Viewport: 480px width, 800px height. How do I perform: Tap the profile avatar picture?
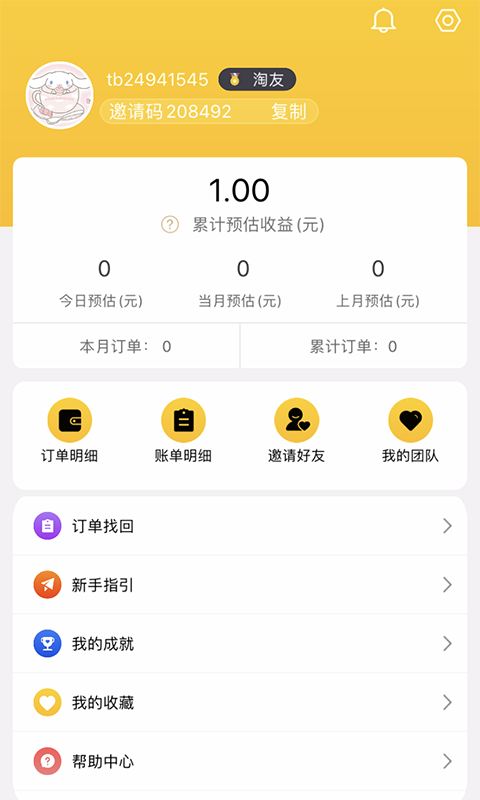(x=60, y=95)
